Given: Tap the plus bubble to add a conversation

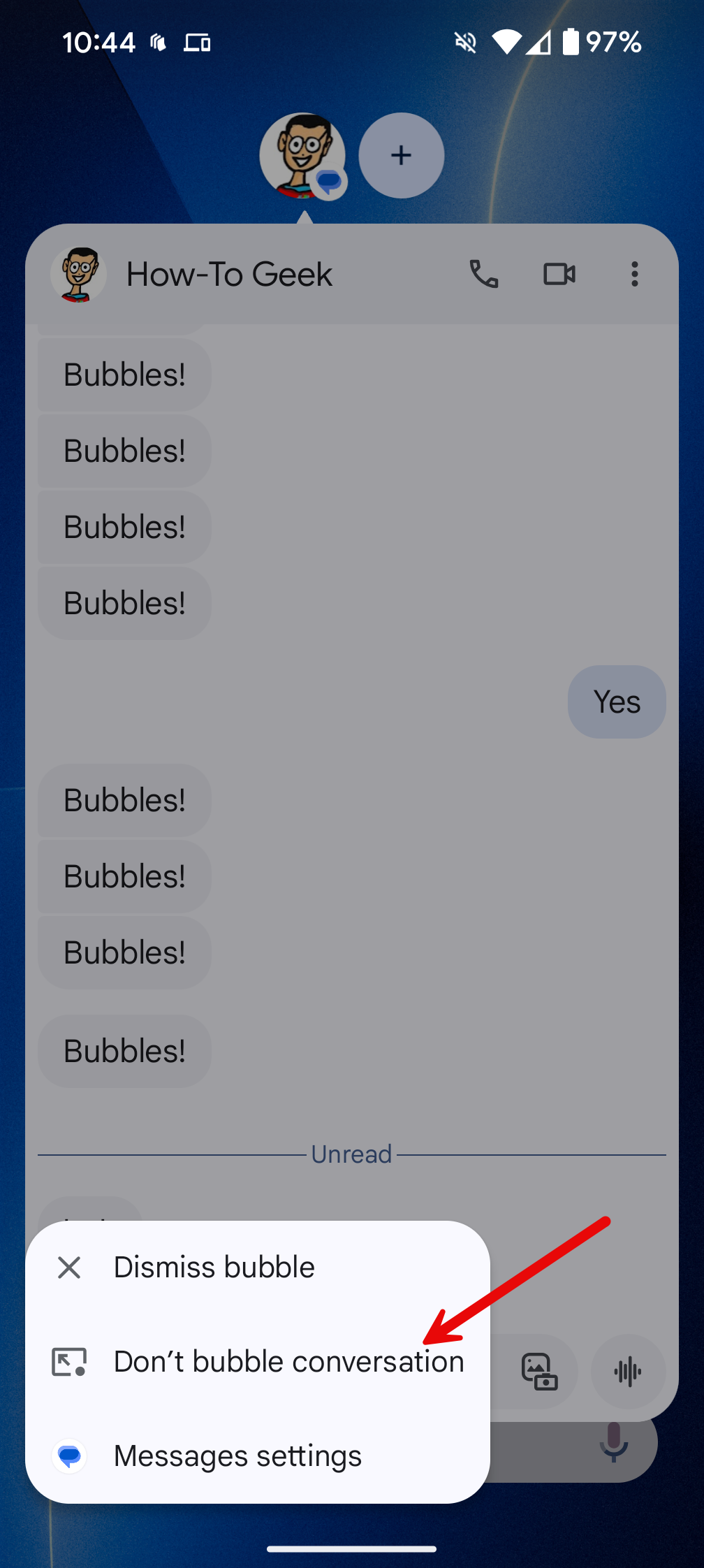Looking at the screenshot, I should tap(401, 155).
